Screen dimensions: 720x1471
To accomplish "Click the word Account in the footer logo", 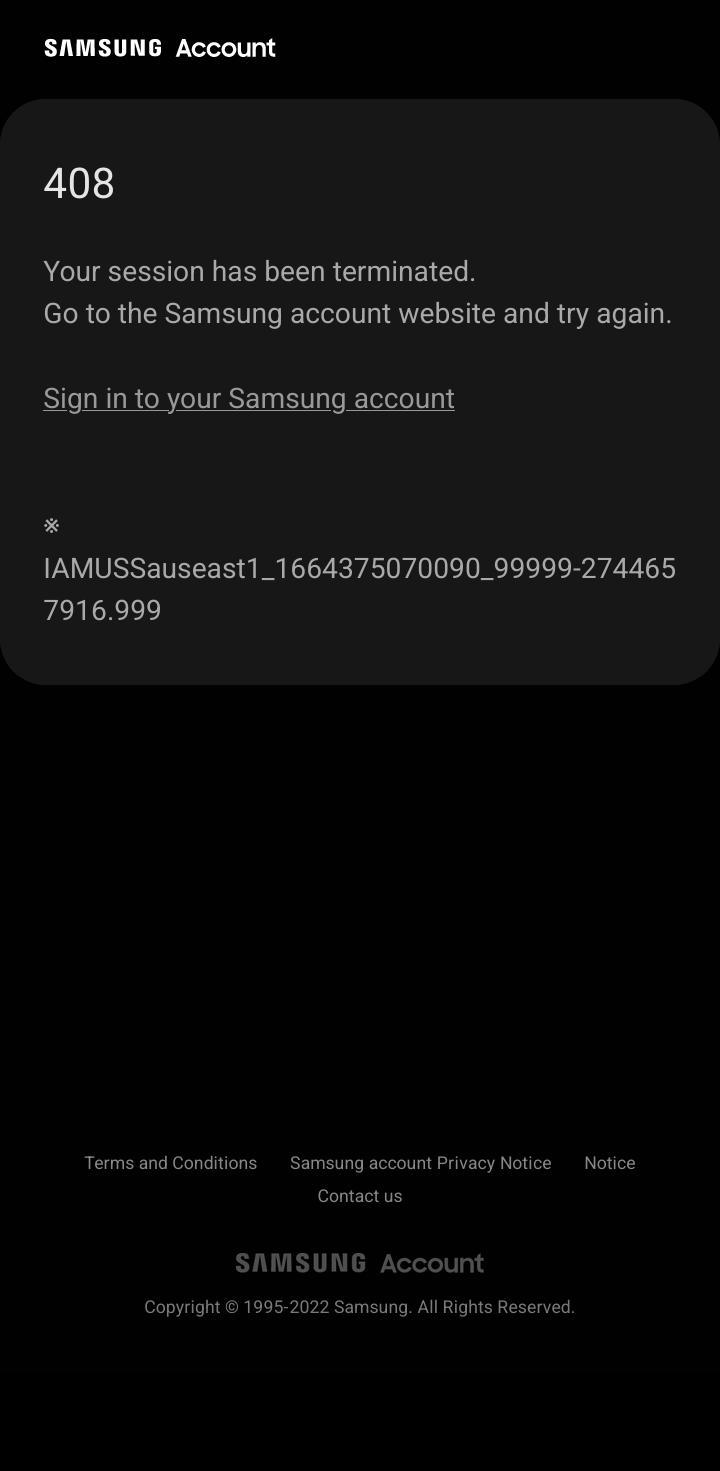I will 432,1262.
